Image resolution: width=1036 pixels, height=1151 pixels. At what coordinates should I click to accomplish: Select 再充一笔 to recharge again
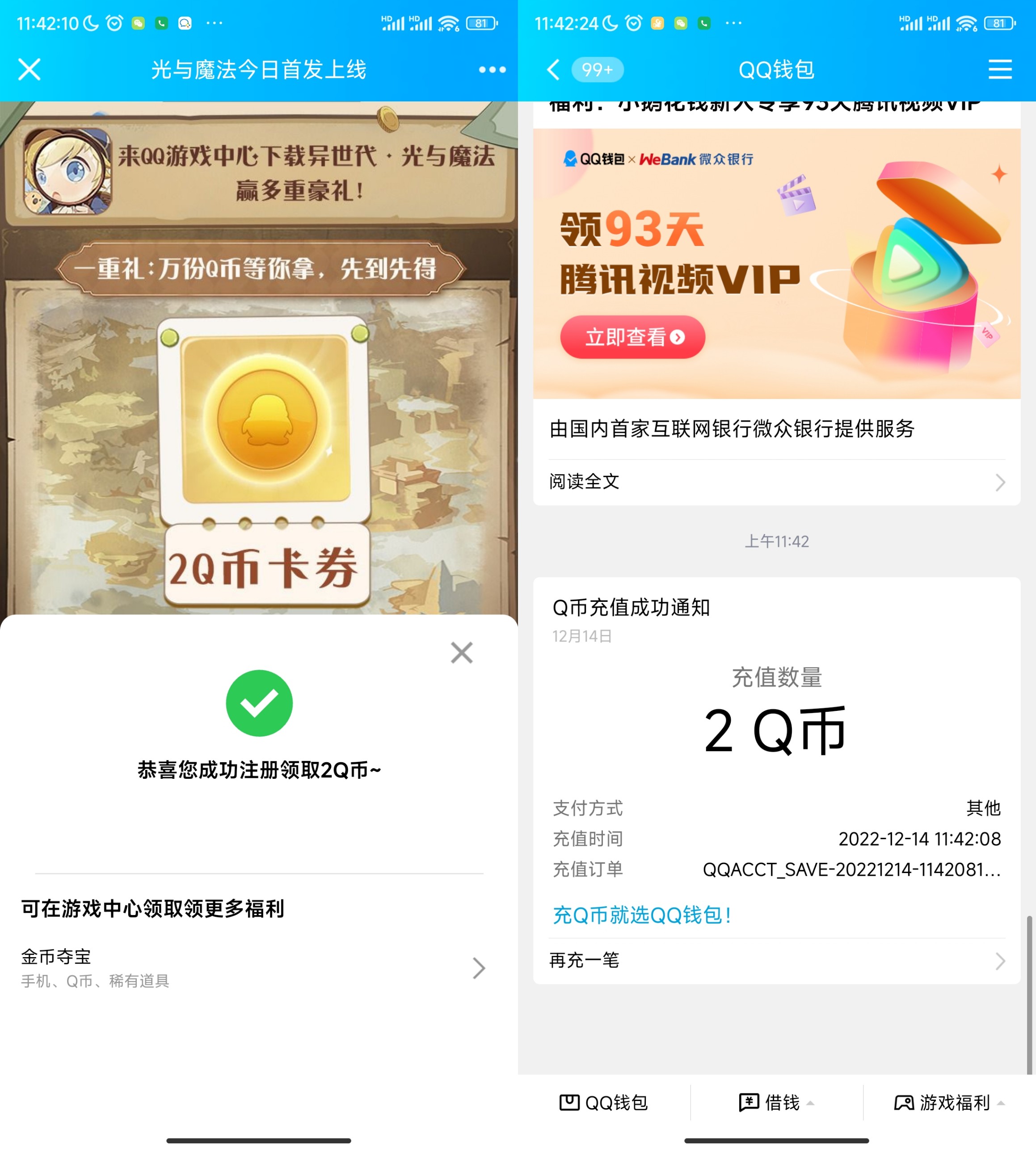[x=776, y=960]
